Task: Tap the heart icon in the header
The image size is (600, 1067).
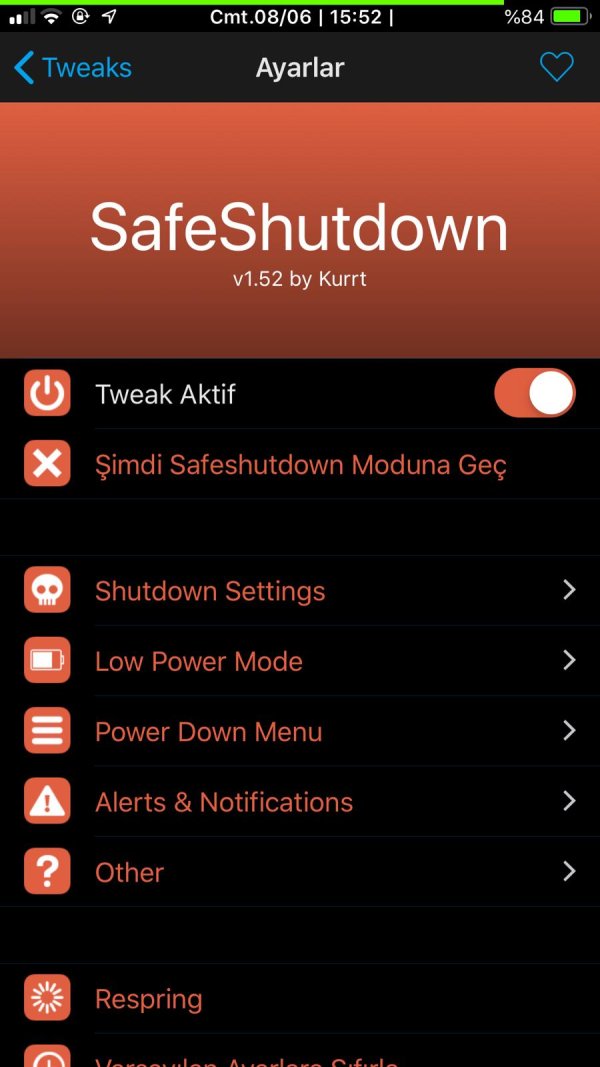Action: 556,67
